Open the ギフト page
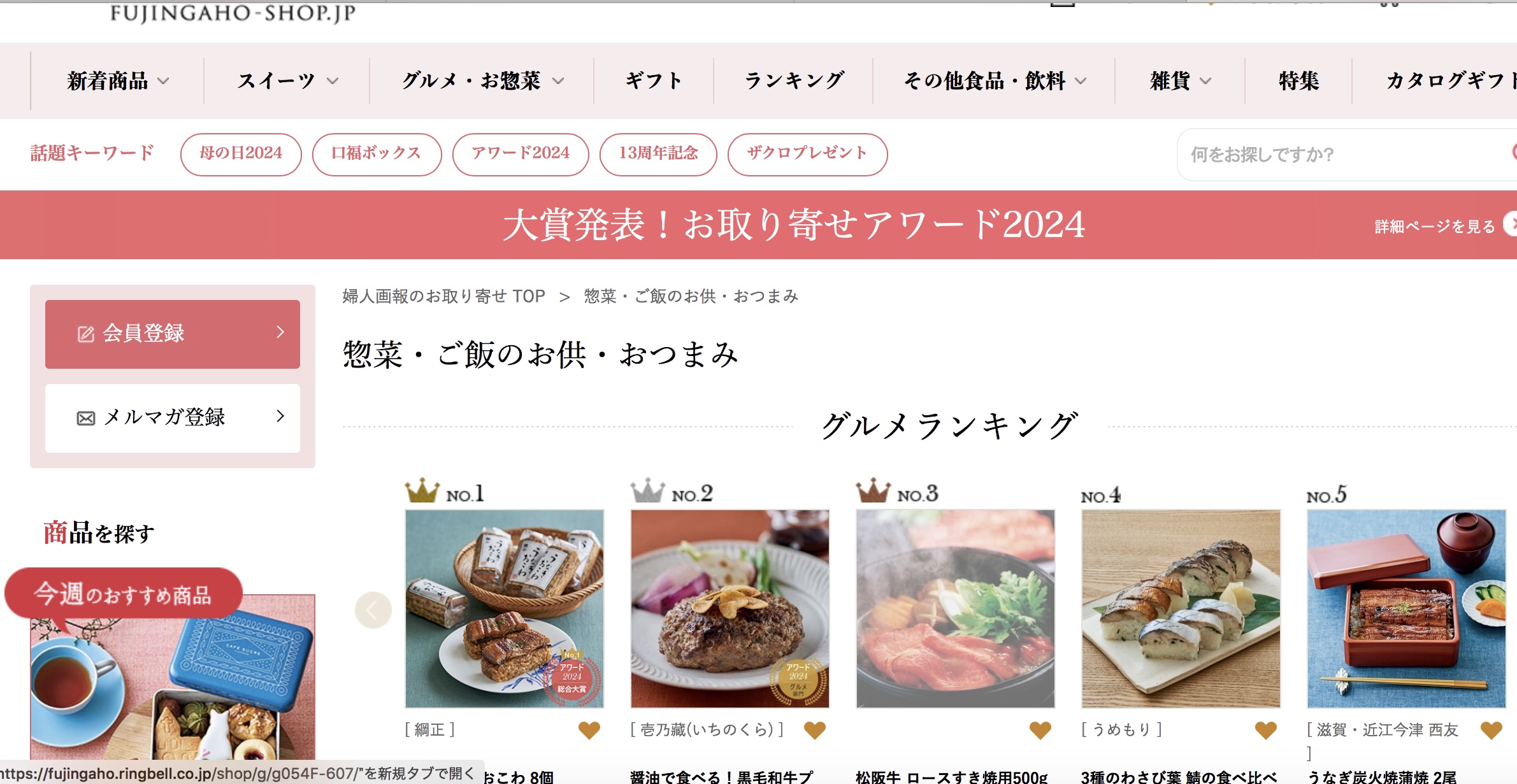The image size is (1517, 784). pos(654,81)
